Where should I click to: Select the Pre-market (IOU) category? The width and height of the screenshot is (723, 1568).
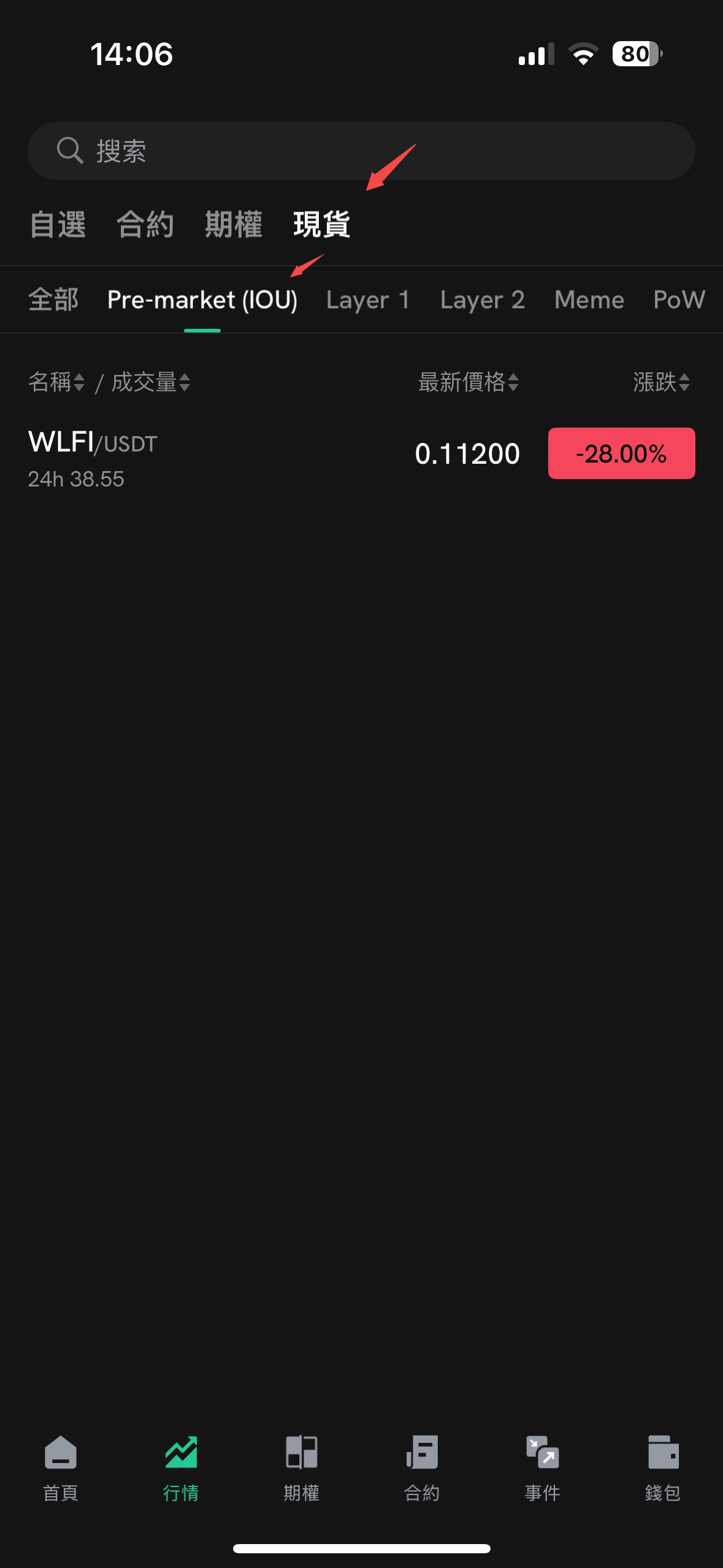(x=202, y=300)
